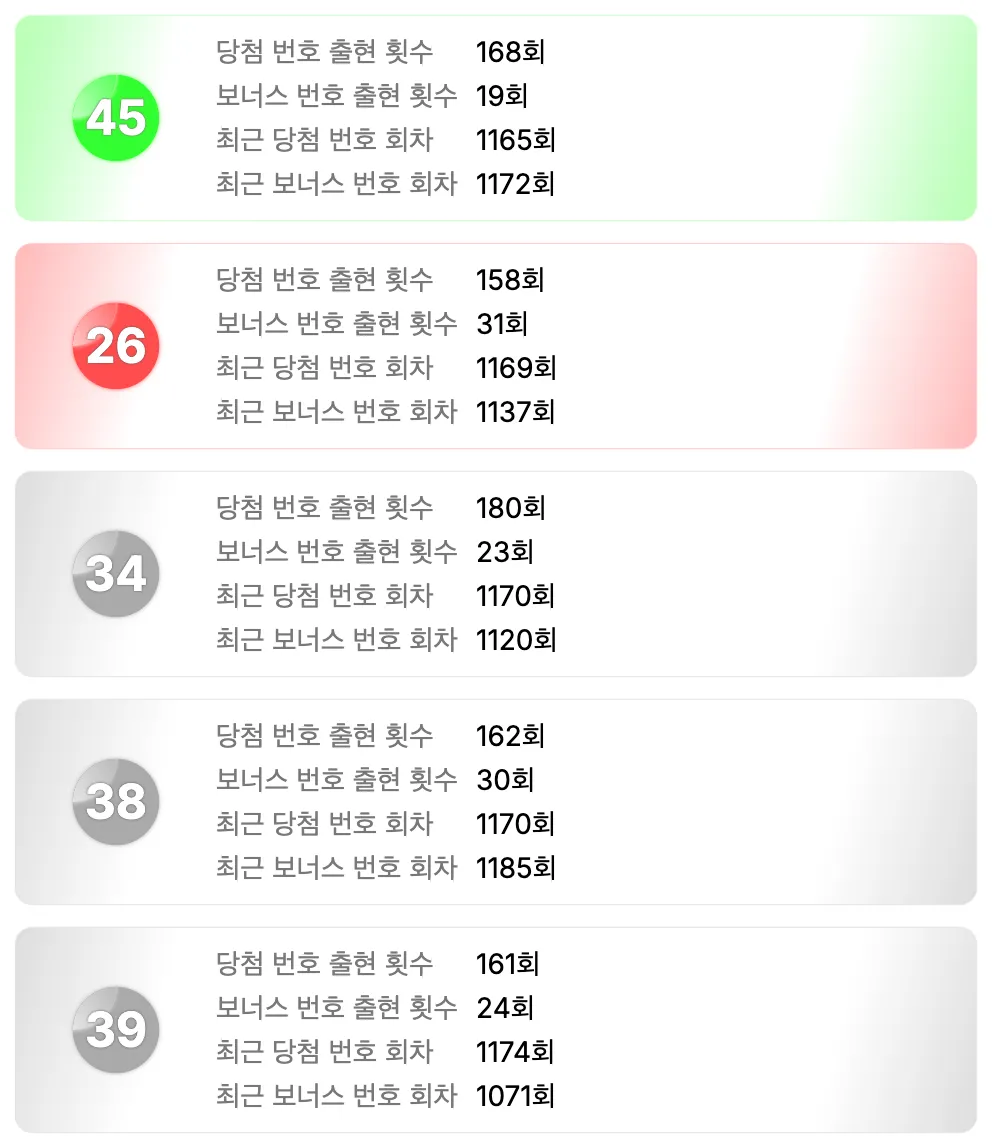992x1148 pixels.
Task: Select the red lotto ball 26
Action: click(114, 345)
